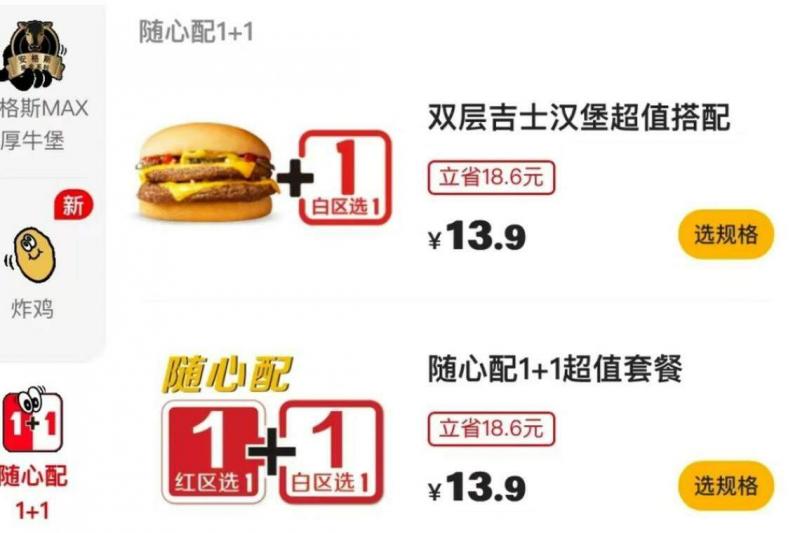Select the 随心配1+1 category
The width and height of the screenshot is (800, 533).
pos(33,455)
